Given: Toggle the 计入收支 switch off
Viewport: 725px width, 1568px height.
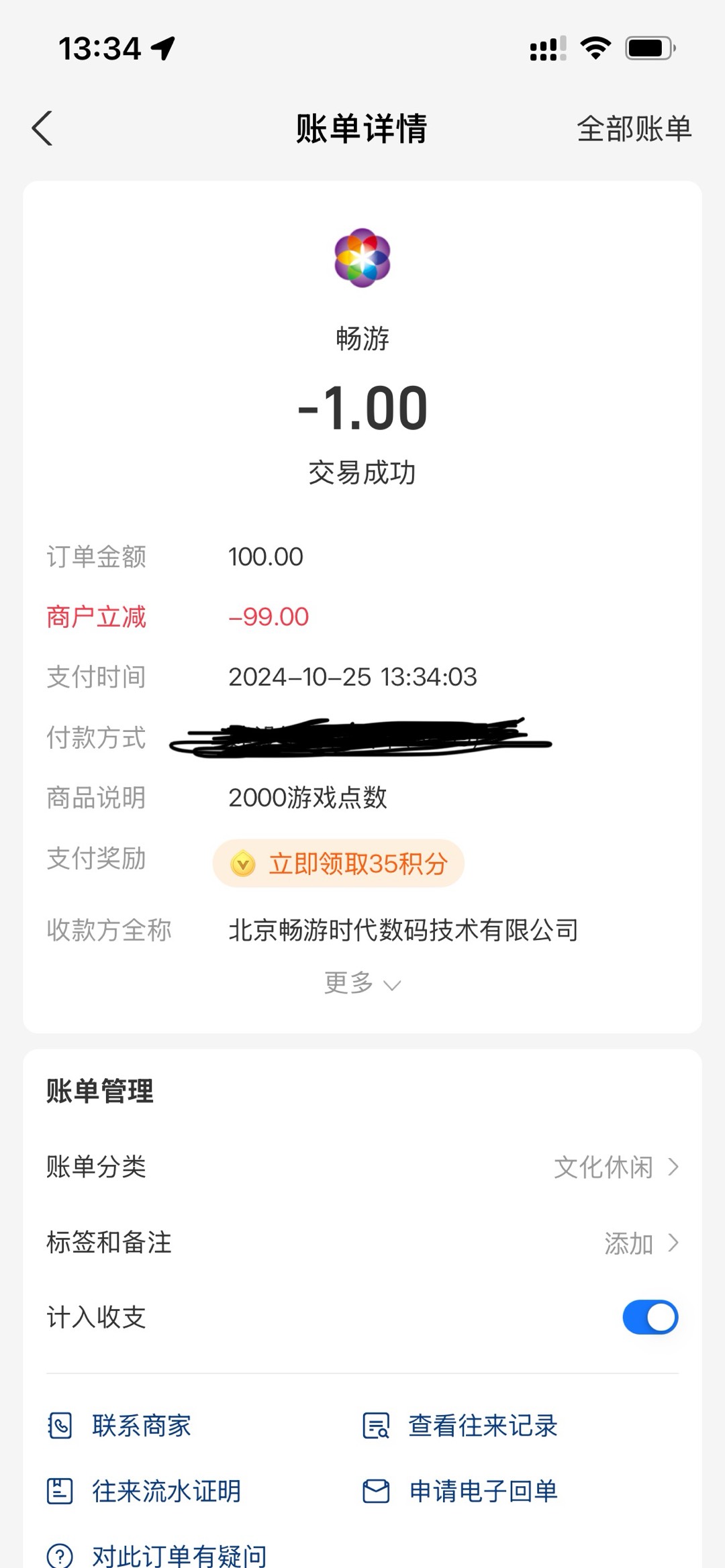Looking at the screenshot, I should point(650,1317).
